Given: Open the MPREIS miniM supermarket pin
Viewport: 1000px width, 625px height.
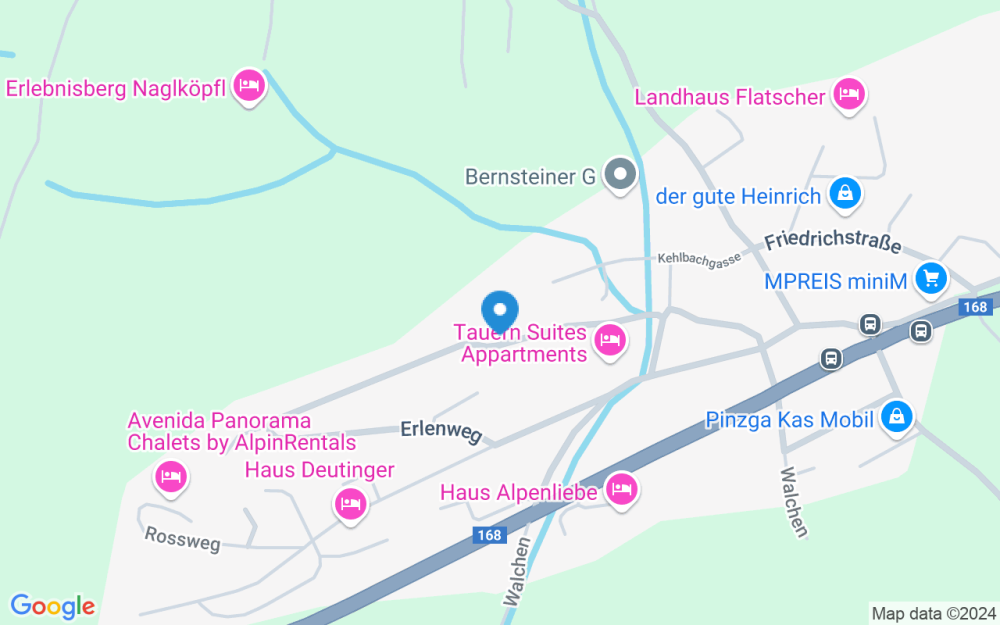Looking at the screenshot, I should (931, 280).
